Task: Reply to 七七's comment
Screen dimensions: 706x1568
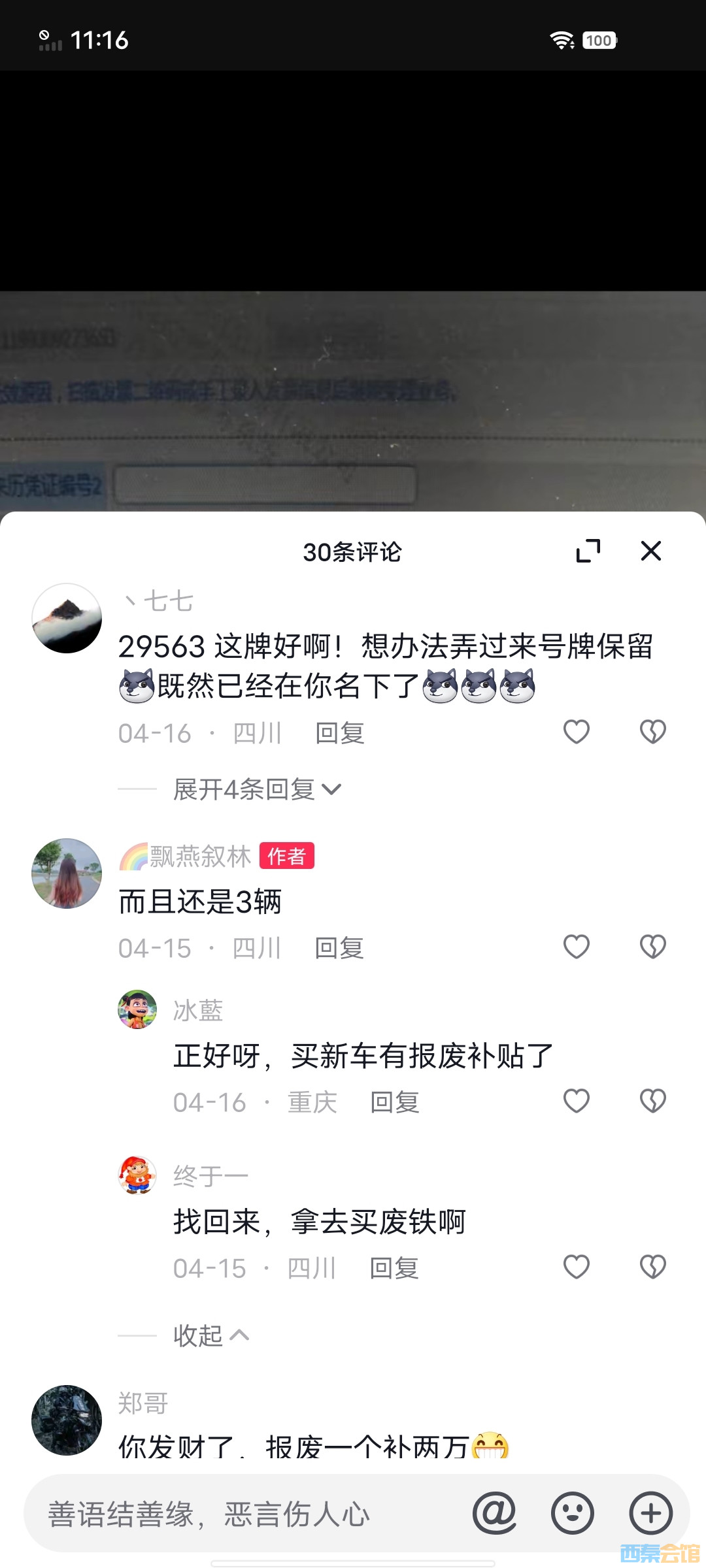Action: 339,733
